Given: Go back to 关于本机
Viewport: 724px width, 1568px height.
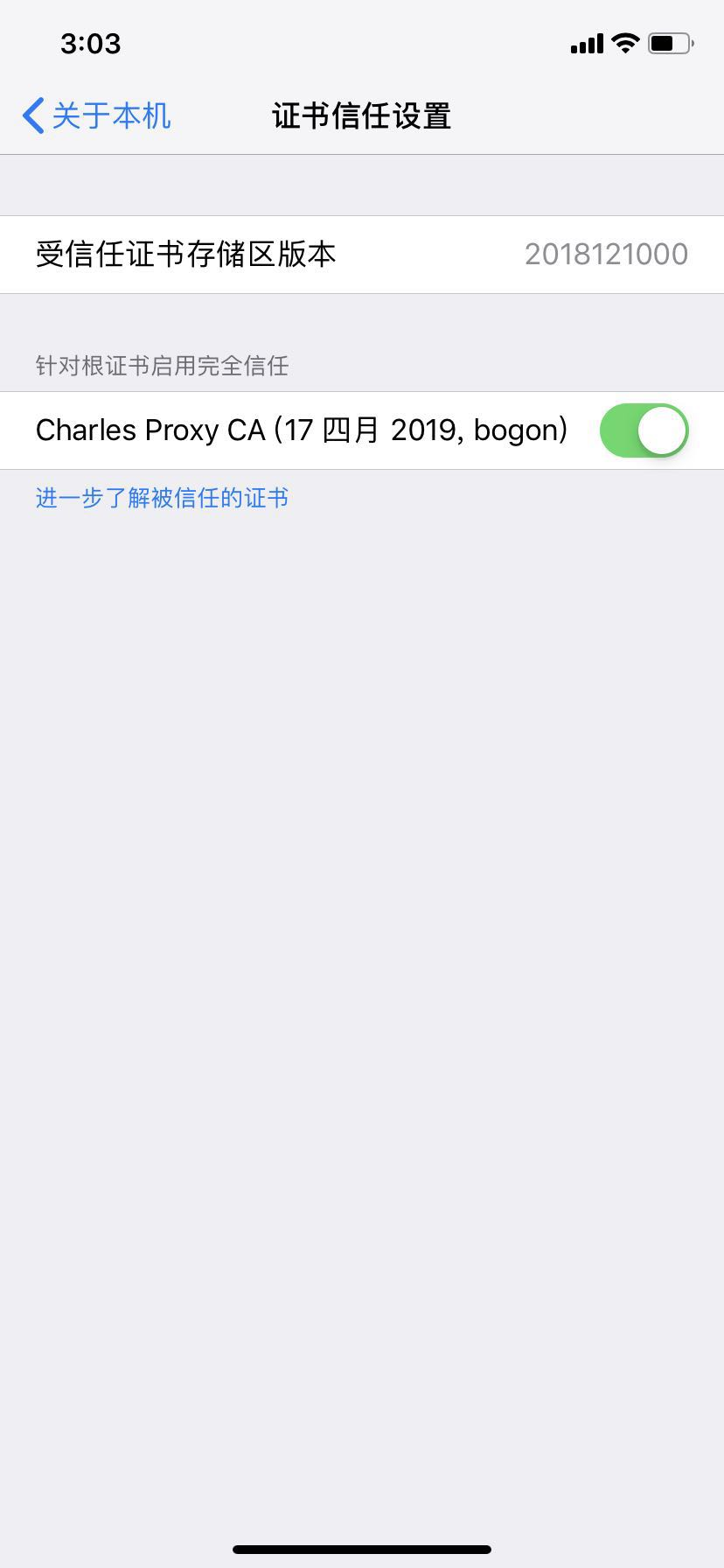Looking at the screenshot, I should click(96, 115).
